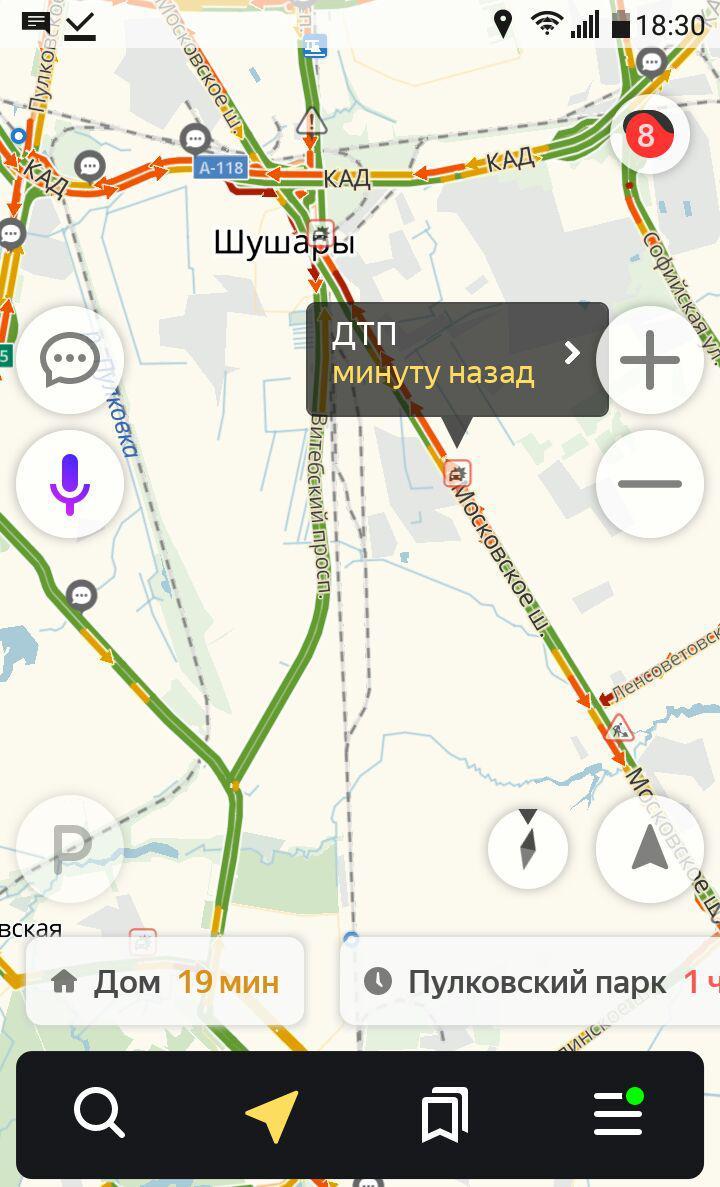
Task: Open saved bookmarks
Action: coord(445,1115)
